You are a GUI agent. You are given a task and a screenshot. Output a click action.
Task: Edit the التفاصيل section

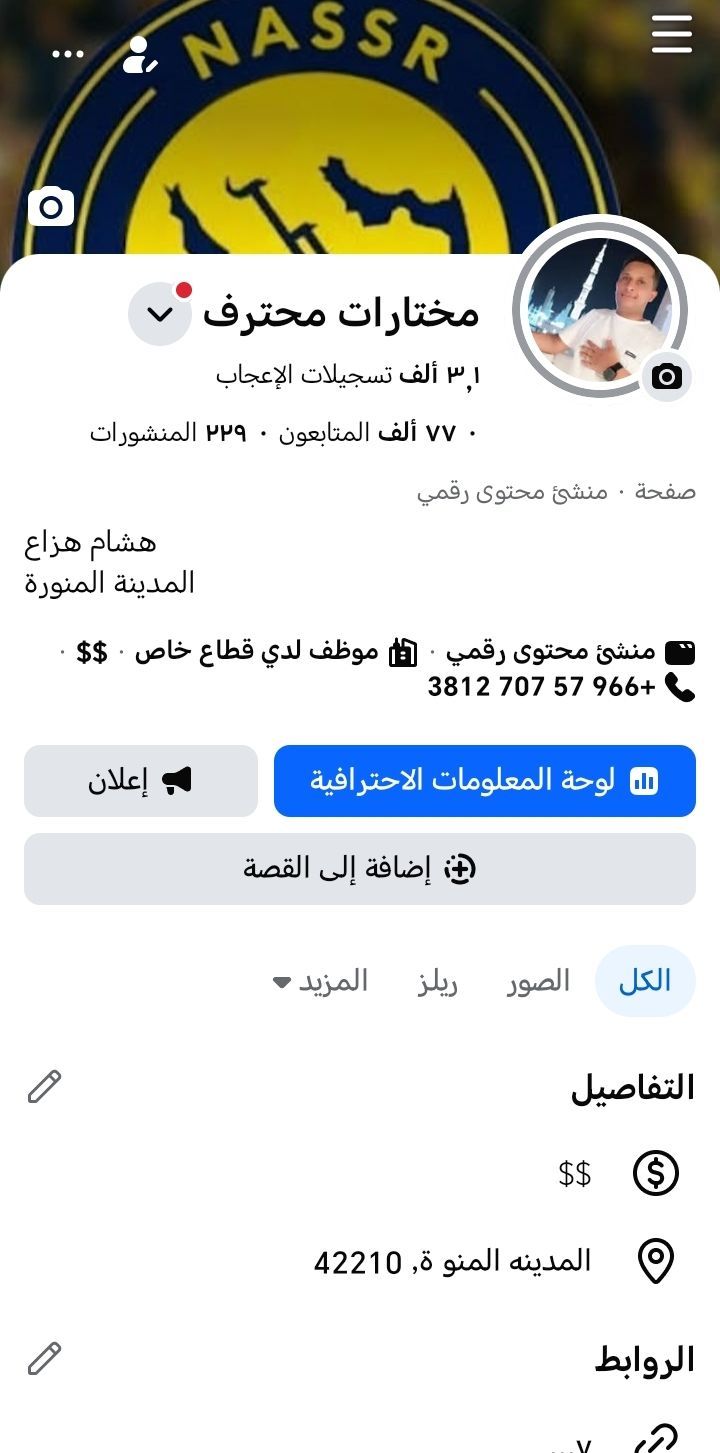(x=45, y=1087)
